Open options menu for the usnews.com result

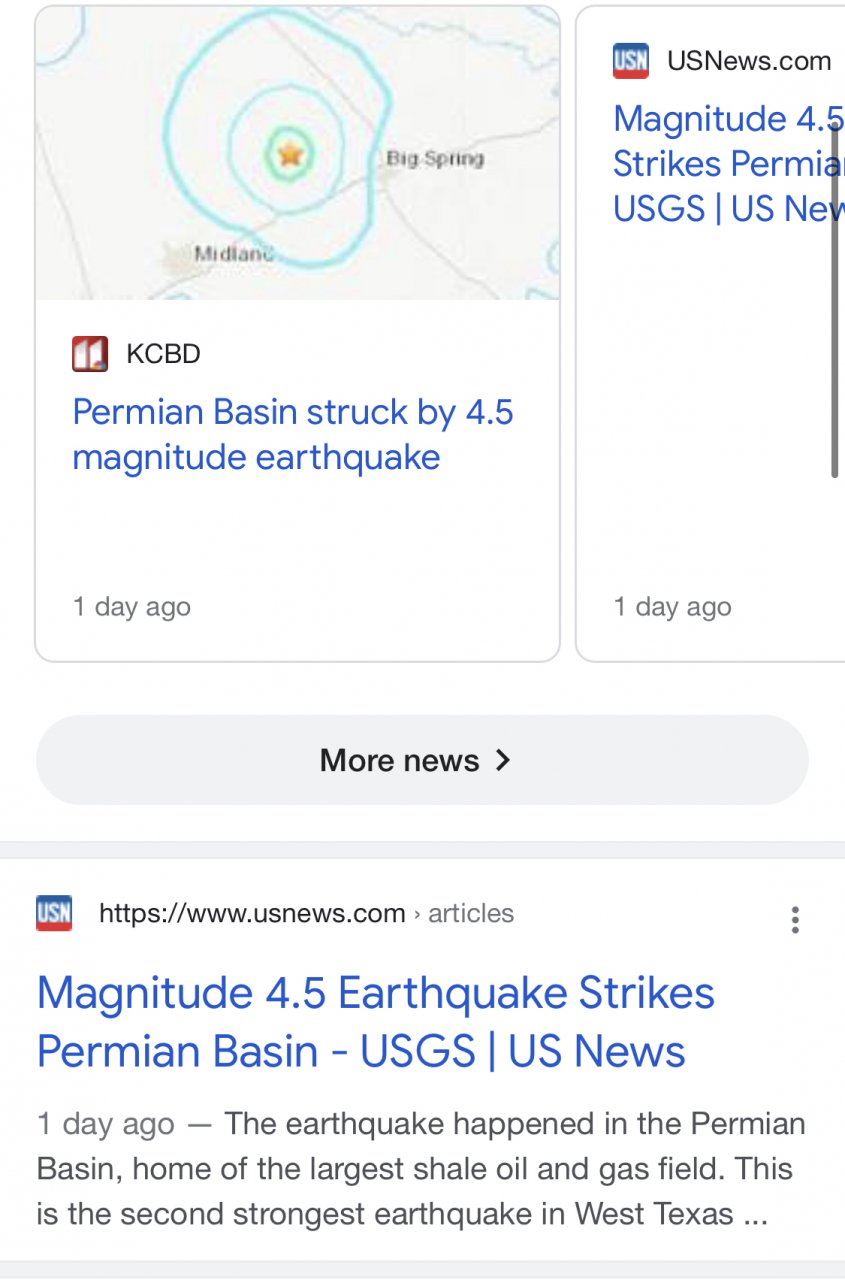pos(795,920)
